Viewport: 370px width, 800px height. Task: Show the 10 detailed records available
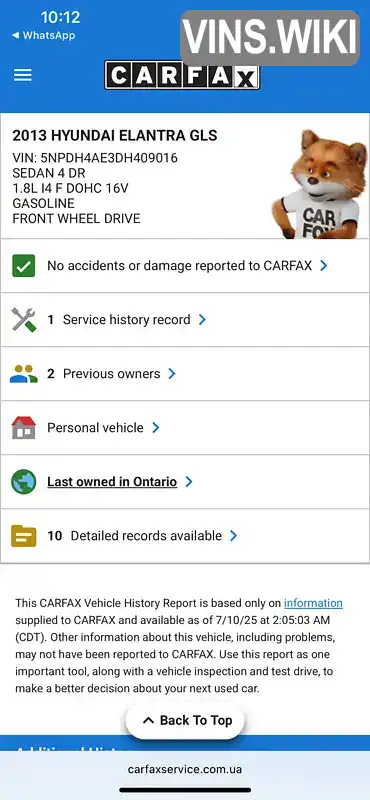coord(185,536)
